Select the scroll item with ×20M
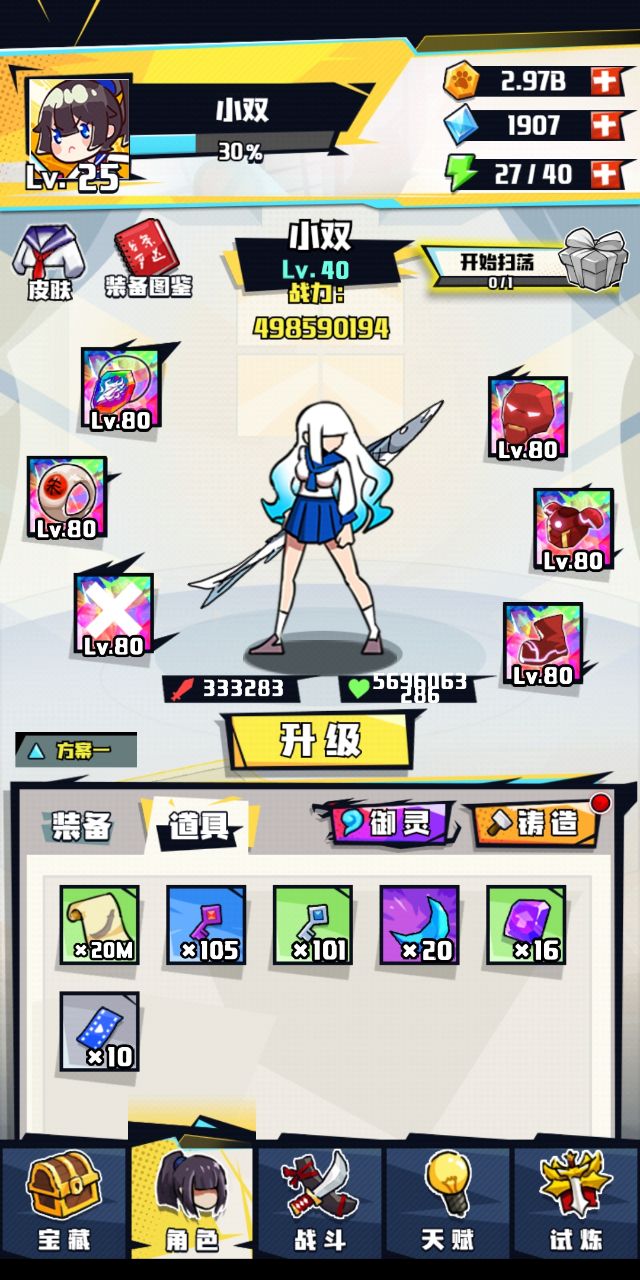The height and width of the screenshot is (1280, 640). 99,925
